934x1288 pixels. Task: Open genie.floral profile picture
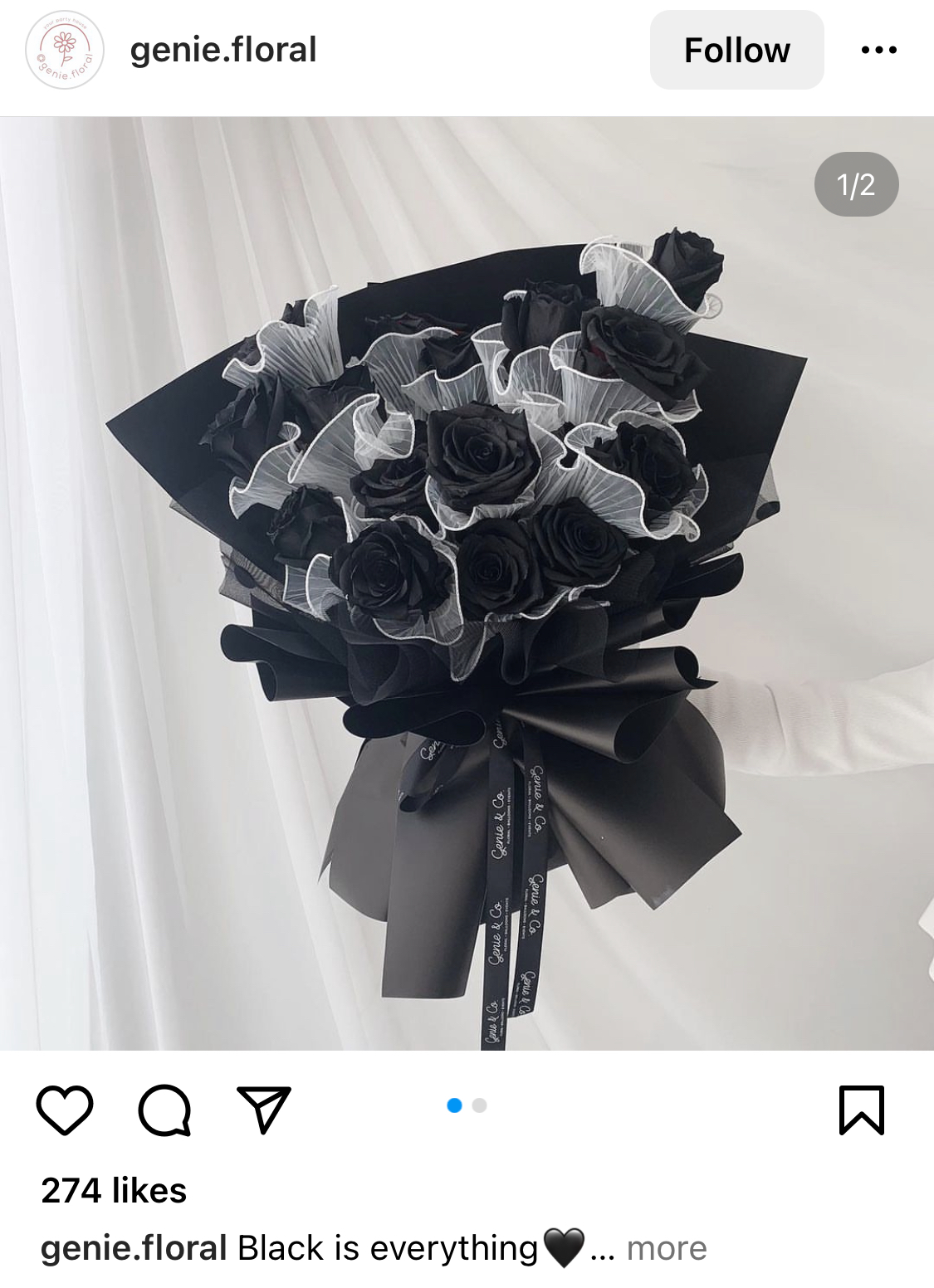pos(65,50)
